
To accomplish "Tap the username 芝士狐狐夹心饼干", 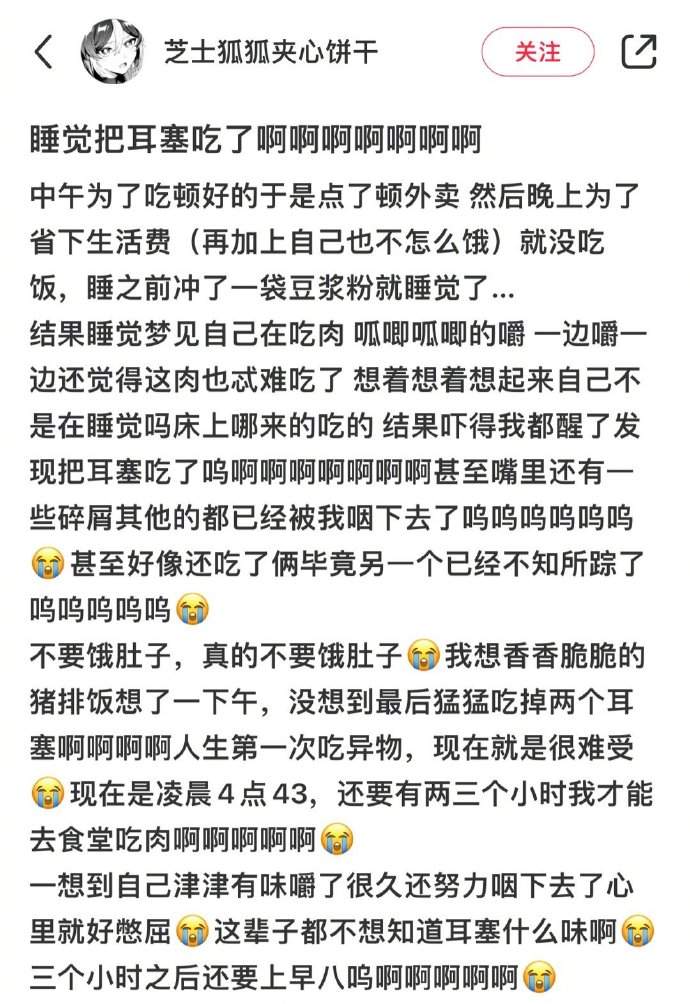I will (x=270, y=52).
